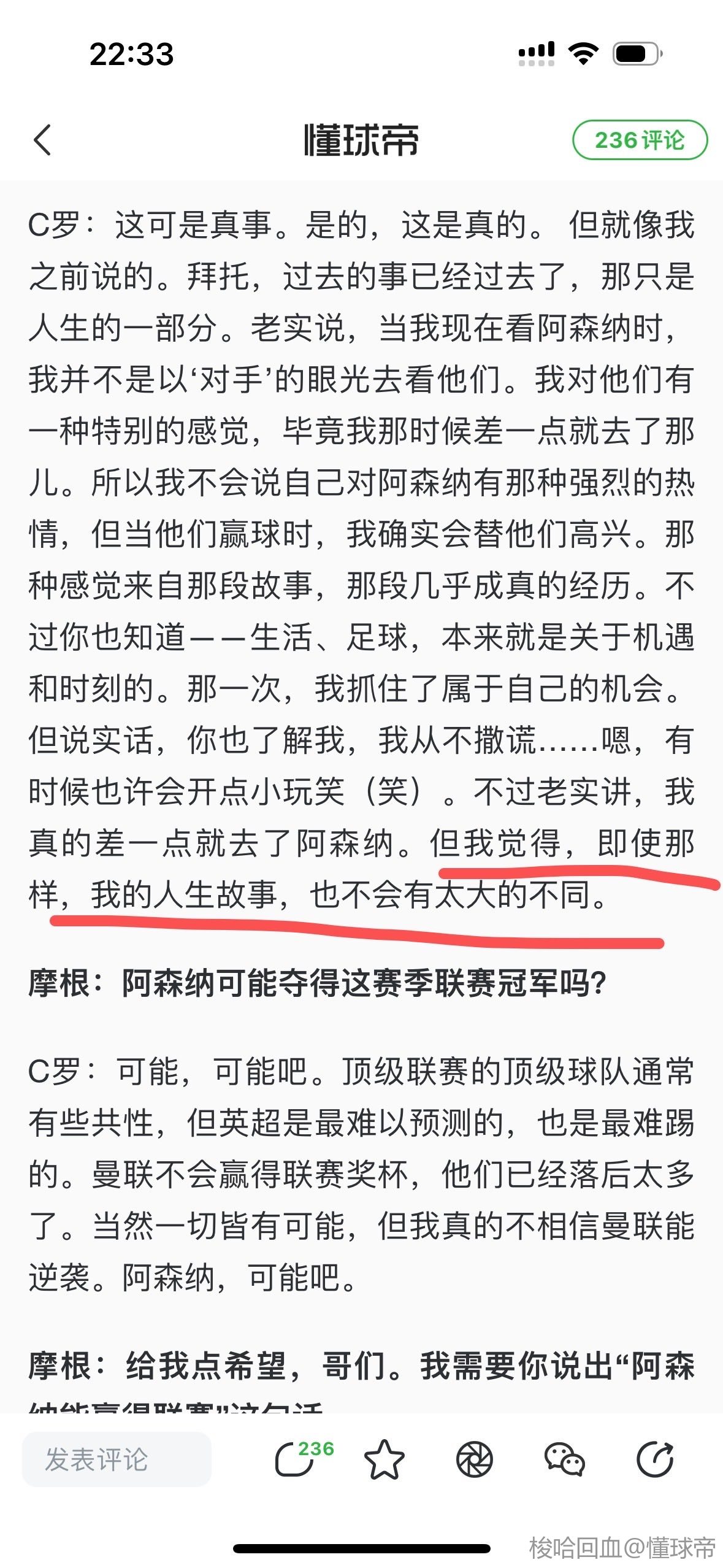Image resolution: width=723 pixels, height=1568 pixels.
Task: Open the 236 评论 comments button
Action: pos(639,140)
